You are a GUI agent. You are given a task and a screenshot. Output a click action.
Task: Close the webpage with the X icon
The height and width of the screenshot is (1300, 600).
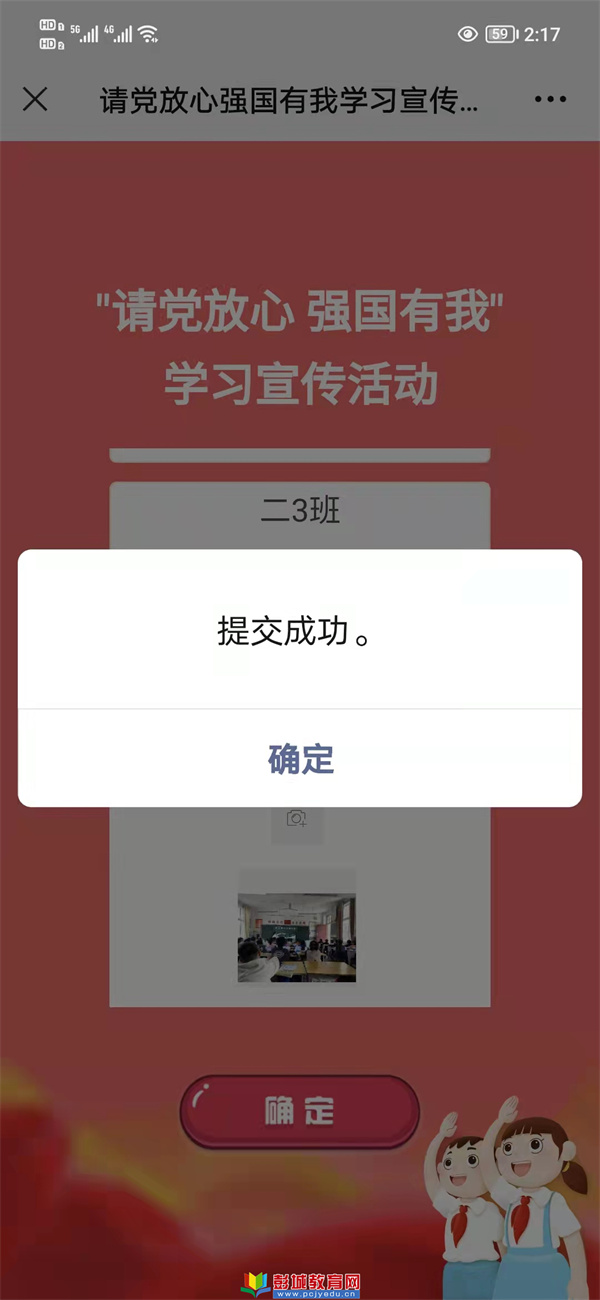click(x=35, y=100)
